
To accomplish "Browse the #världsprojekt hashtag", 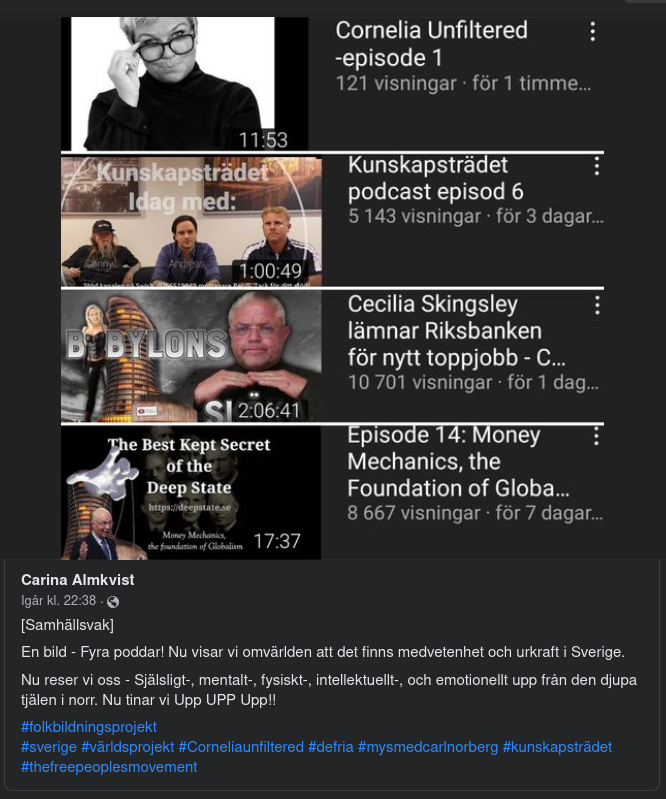I will (127, 747).
